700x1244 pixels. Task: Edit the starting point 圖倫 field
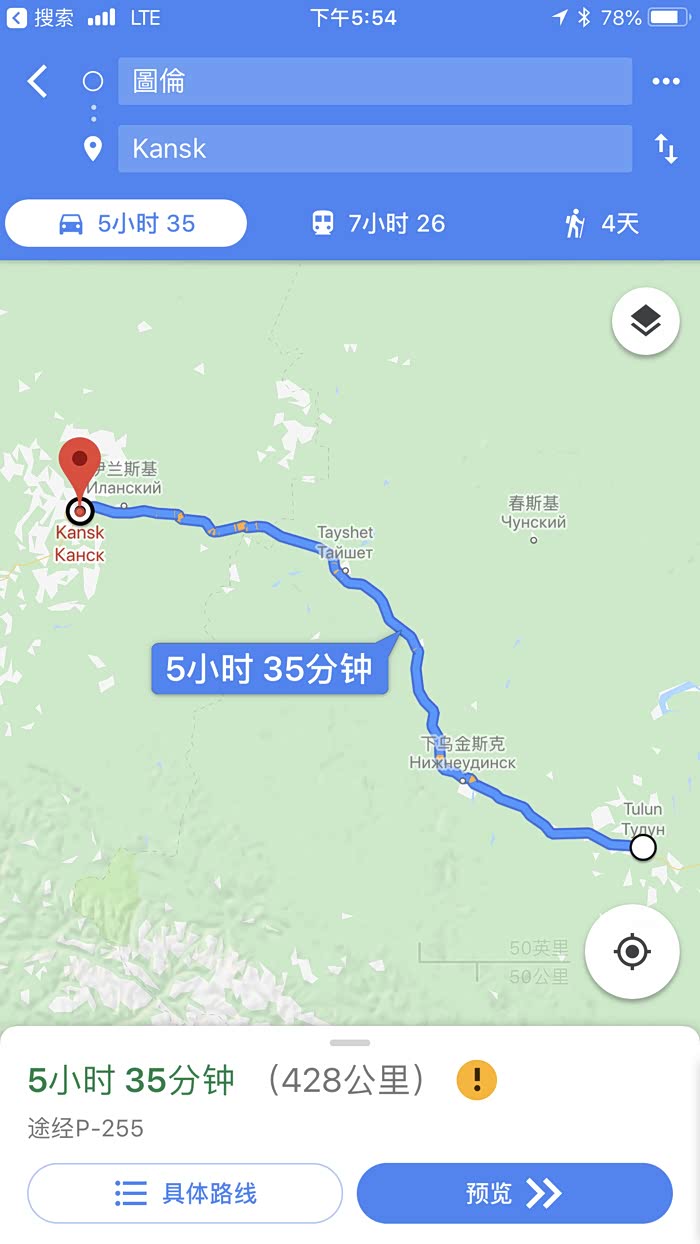click(x=374, y=81)
